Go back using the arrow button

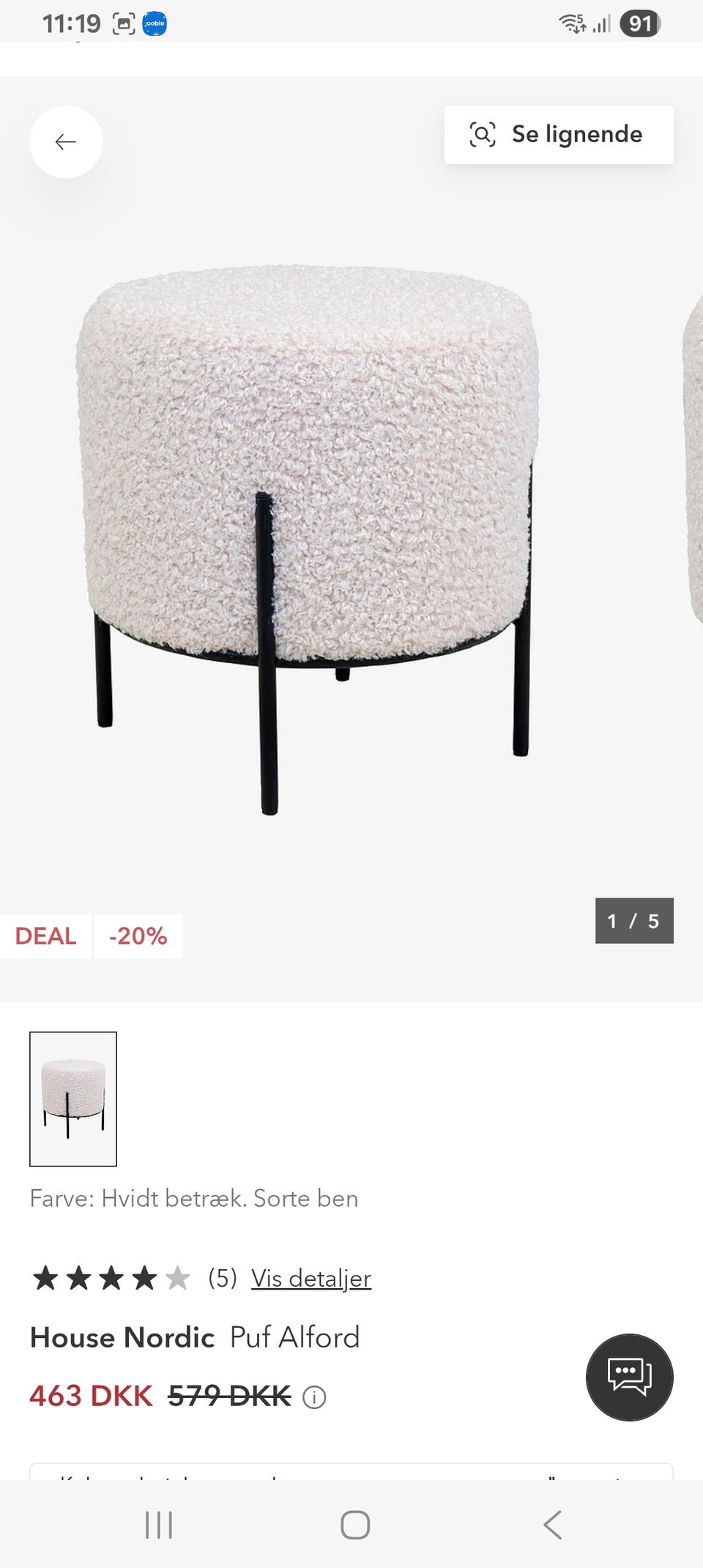[x=66, y=142]
